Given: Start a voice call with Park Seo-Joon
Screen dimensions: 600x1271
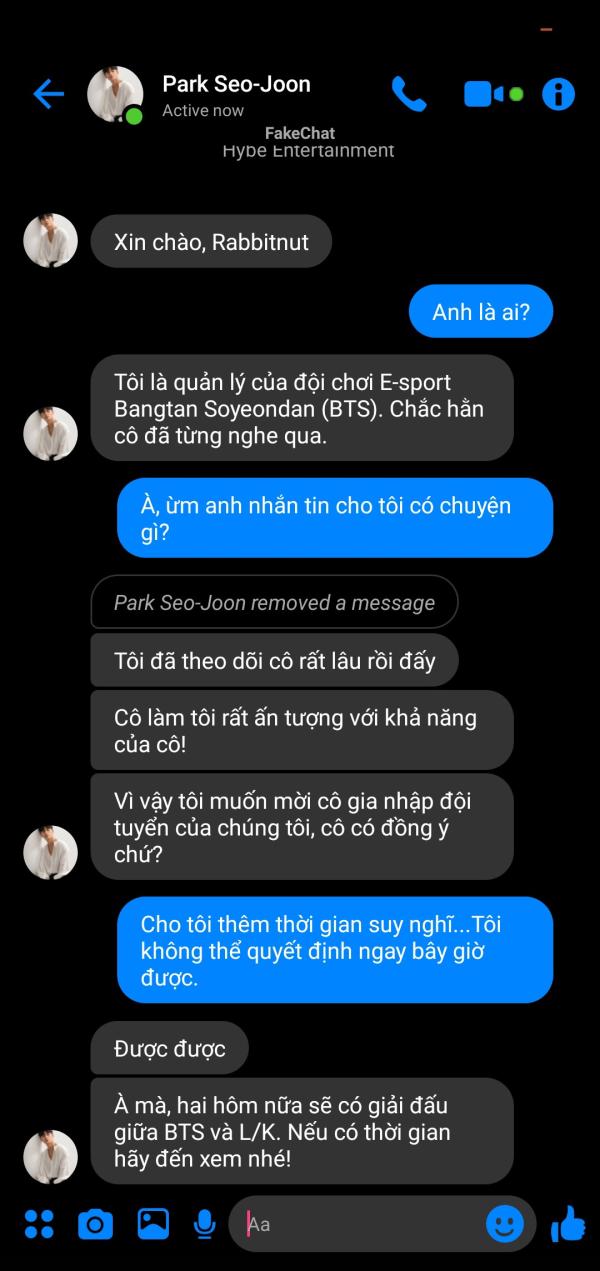Looking at the screenshot, I should coord(408,94).
